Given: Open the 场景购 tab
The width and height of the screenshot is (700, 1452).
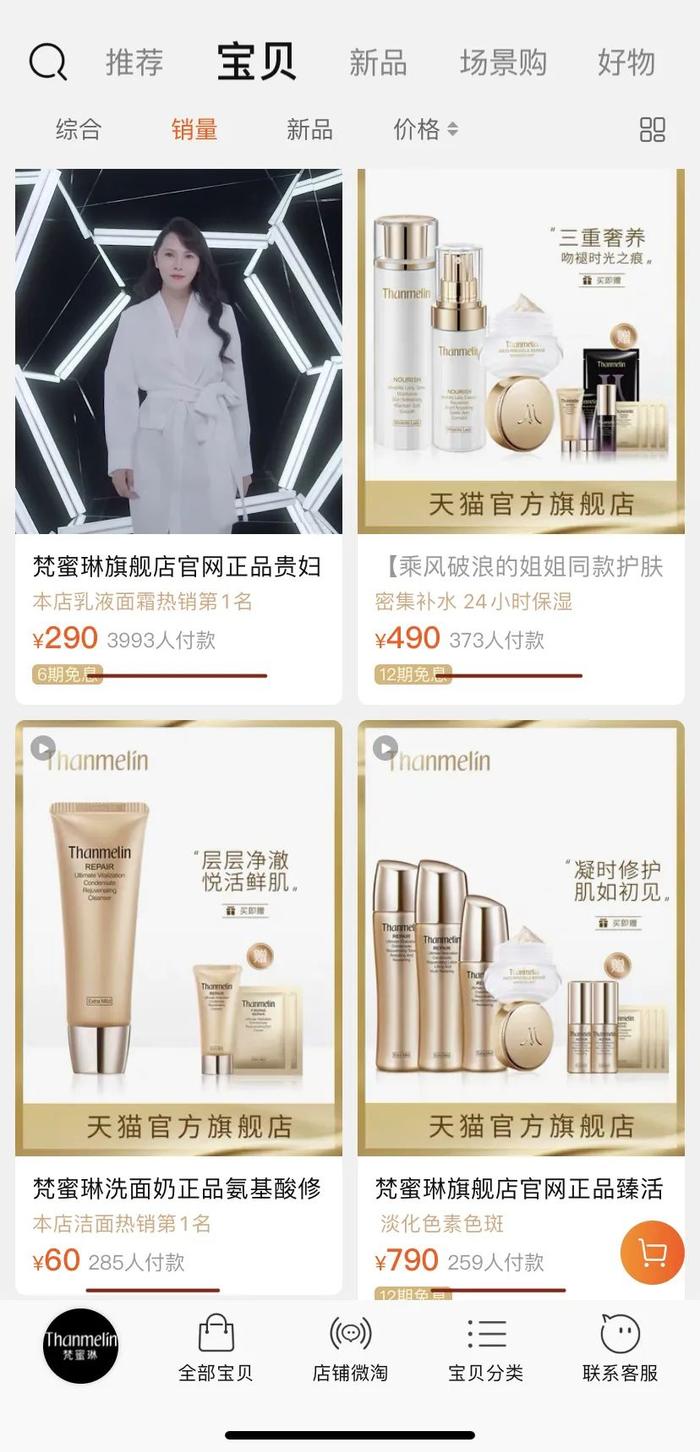Looking at the screenshot, I should [503, 62].
